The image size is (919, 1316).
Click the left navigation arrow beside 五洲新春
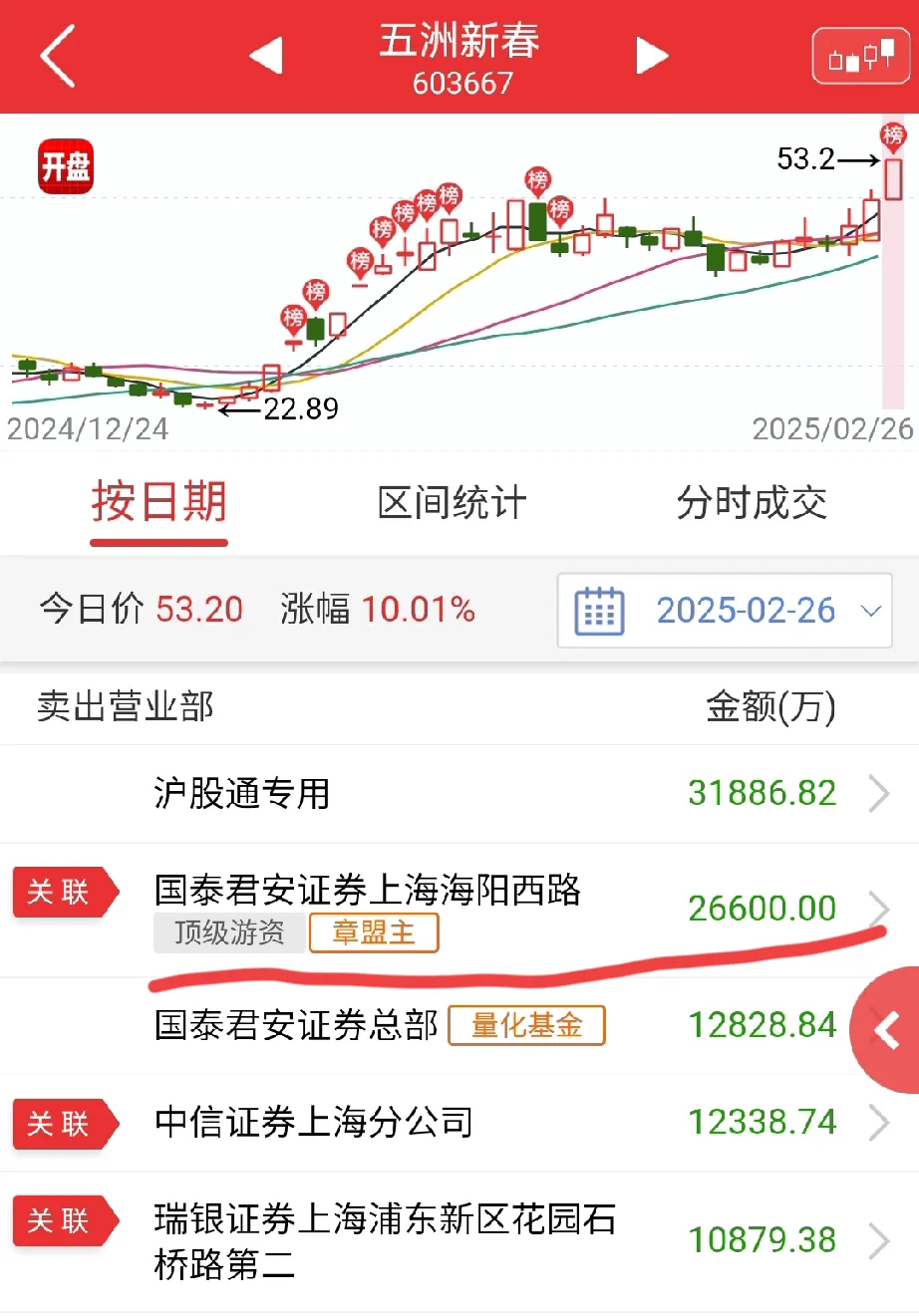(x=264, y=56)
